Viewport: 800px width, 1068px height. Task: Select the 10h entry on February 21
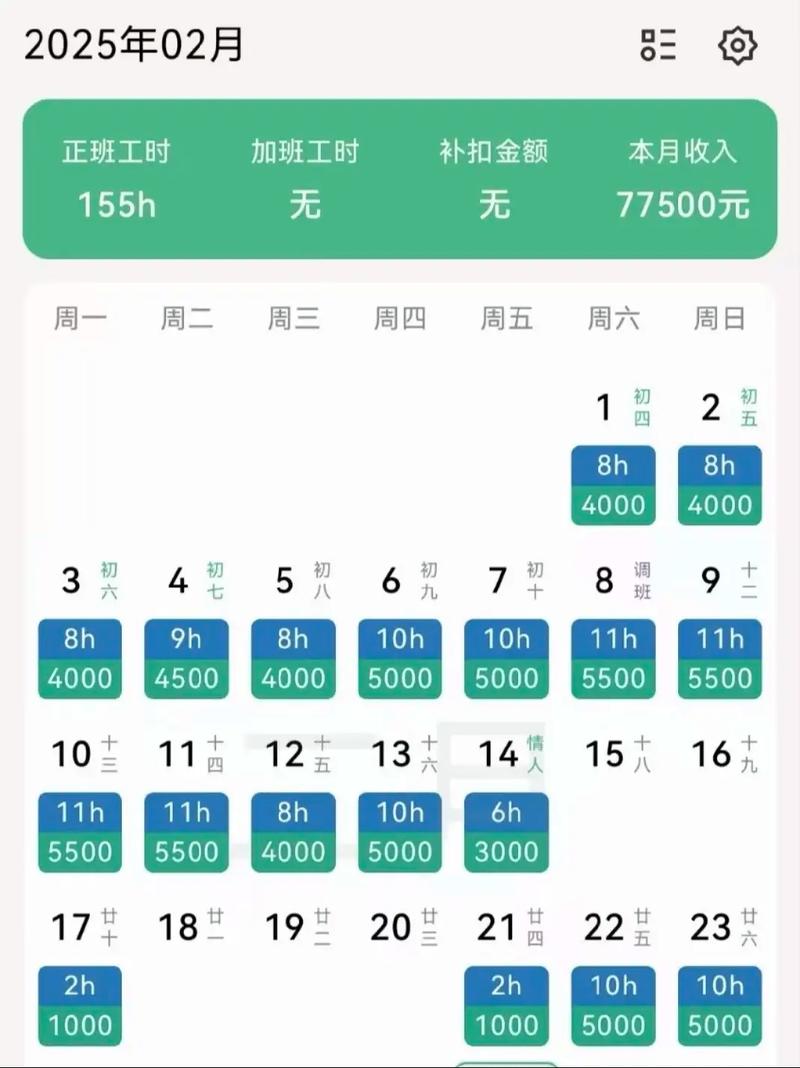506,1005
